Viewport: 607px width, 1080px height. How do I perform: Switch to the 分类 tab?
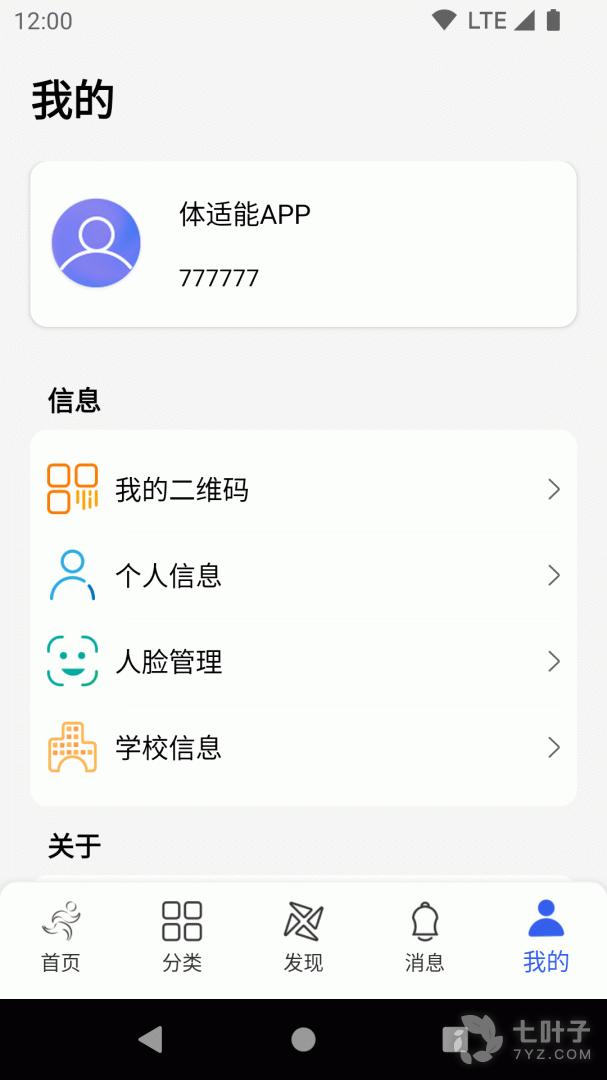[x=182, y=937]
